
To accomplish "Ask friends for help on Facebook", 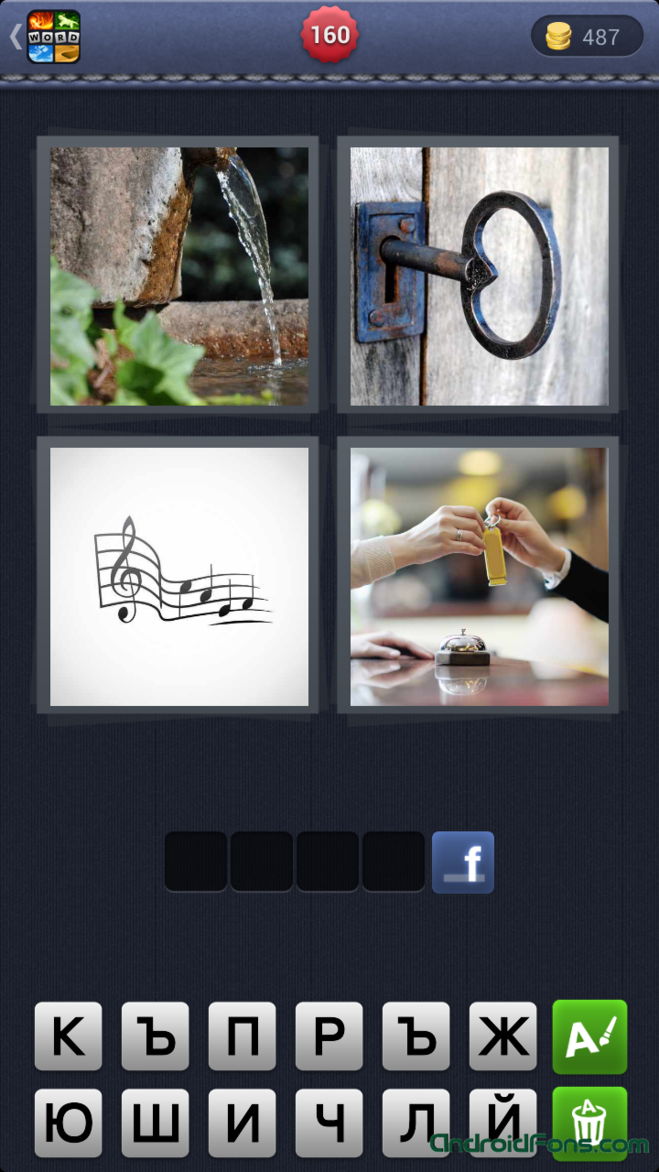I will coord(463,862).
